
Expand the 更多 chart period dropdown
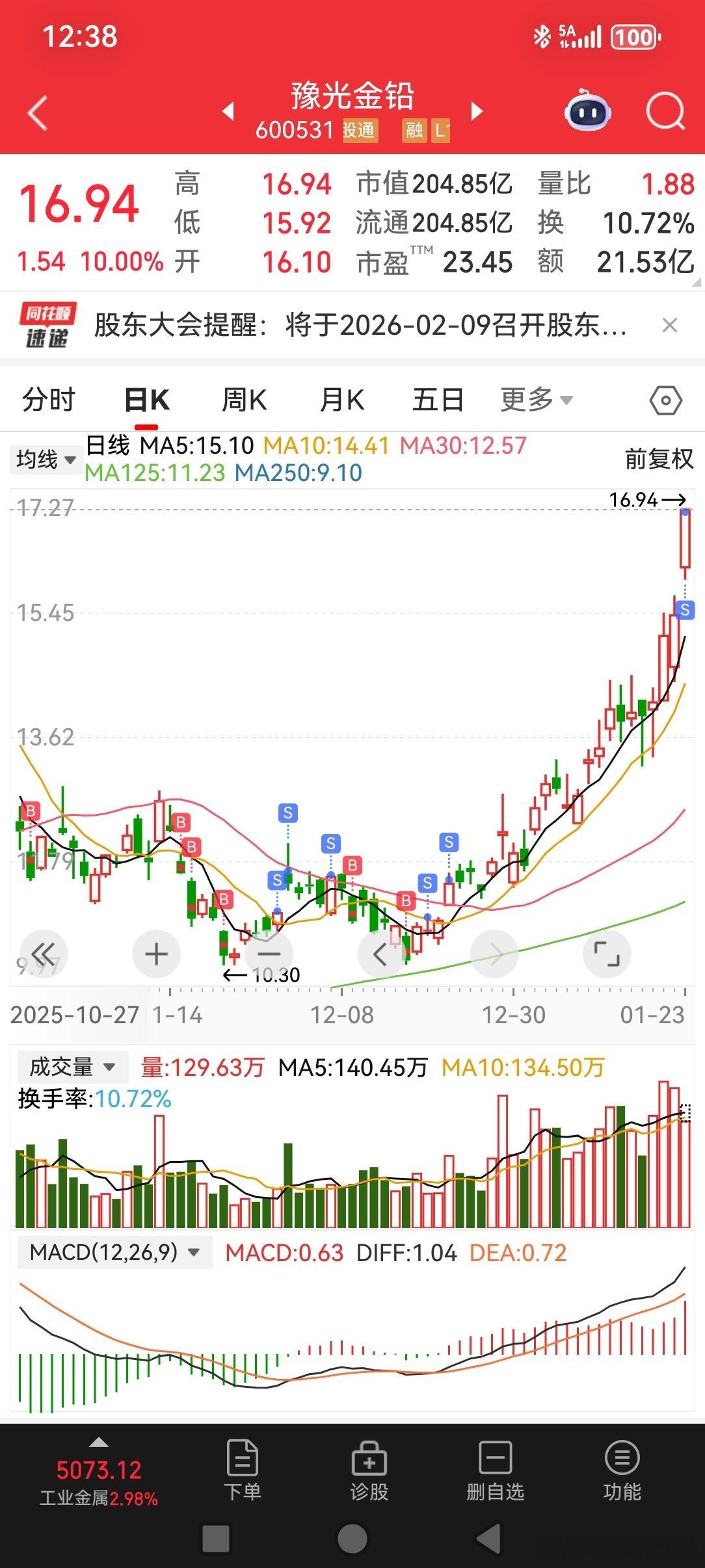(536, 400)
